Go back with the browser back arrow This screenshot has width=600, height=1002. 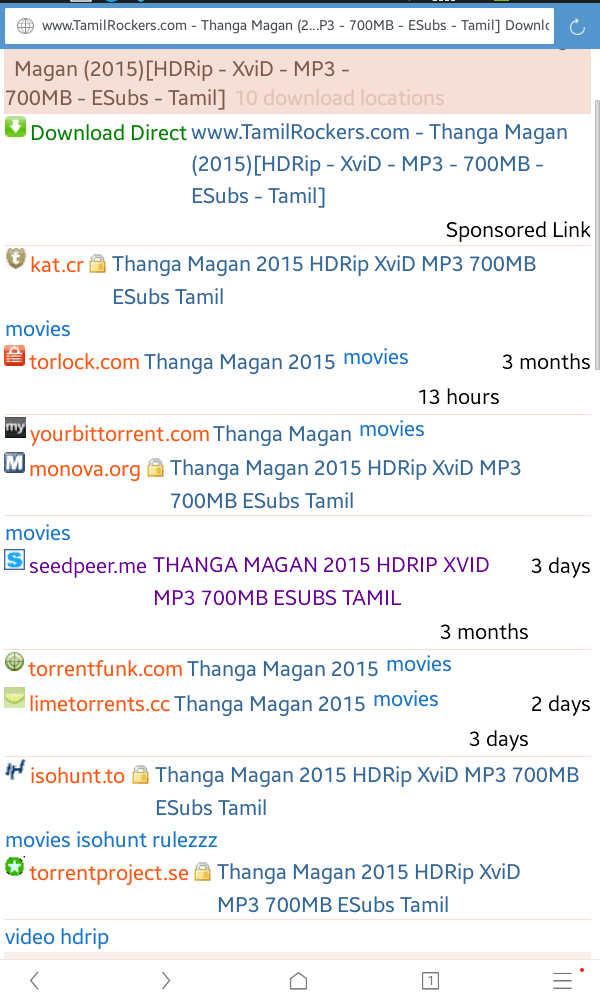[35, 980]
